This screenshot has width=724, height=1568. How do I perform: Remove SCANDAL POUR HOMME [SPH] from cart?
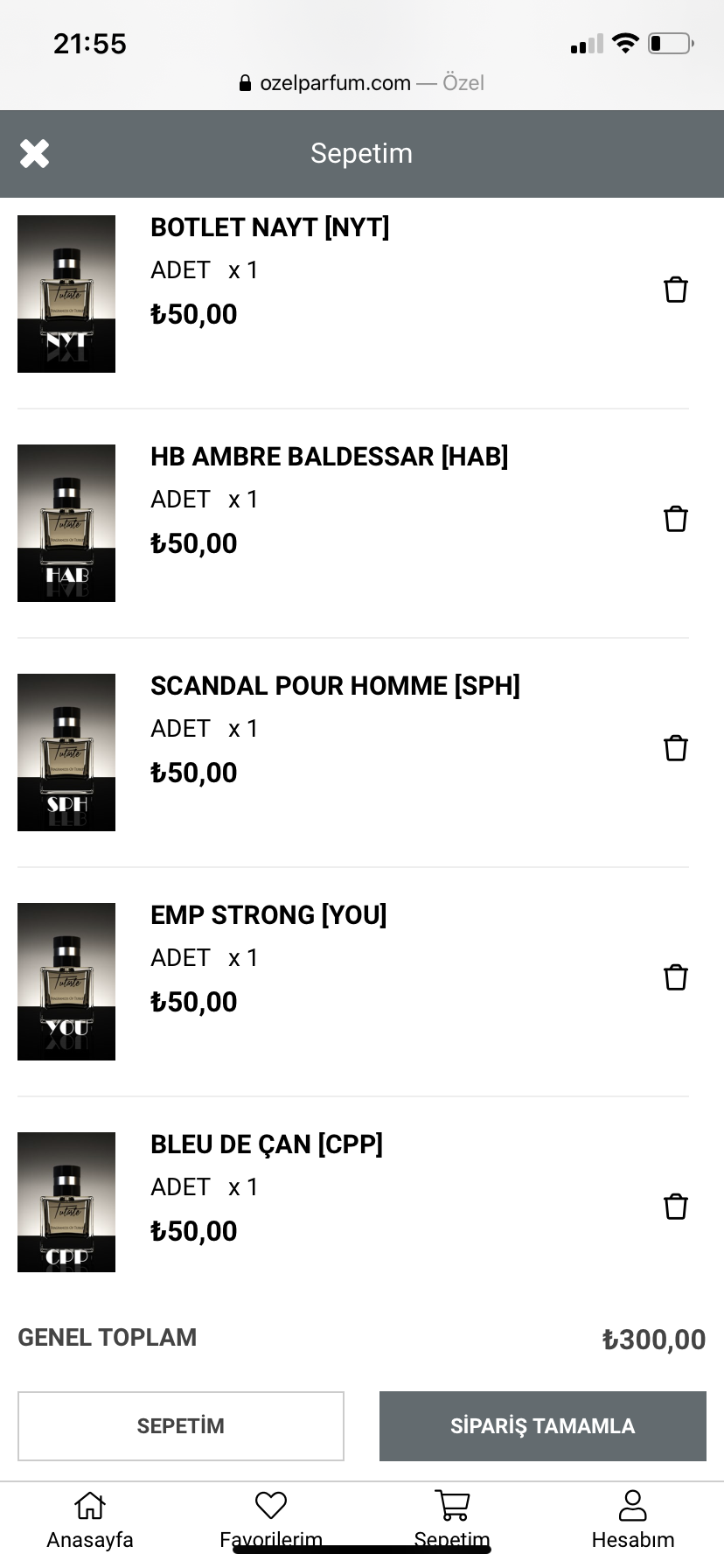675,748
